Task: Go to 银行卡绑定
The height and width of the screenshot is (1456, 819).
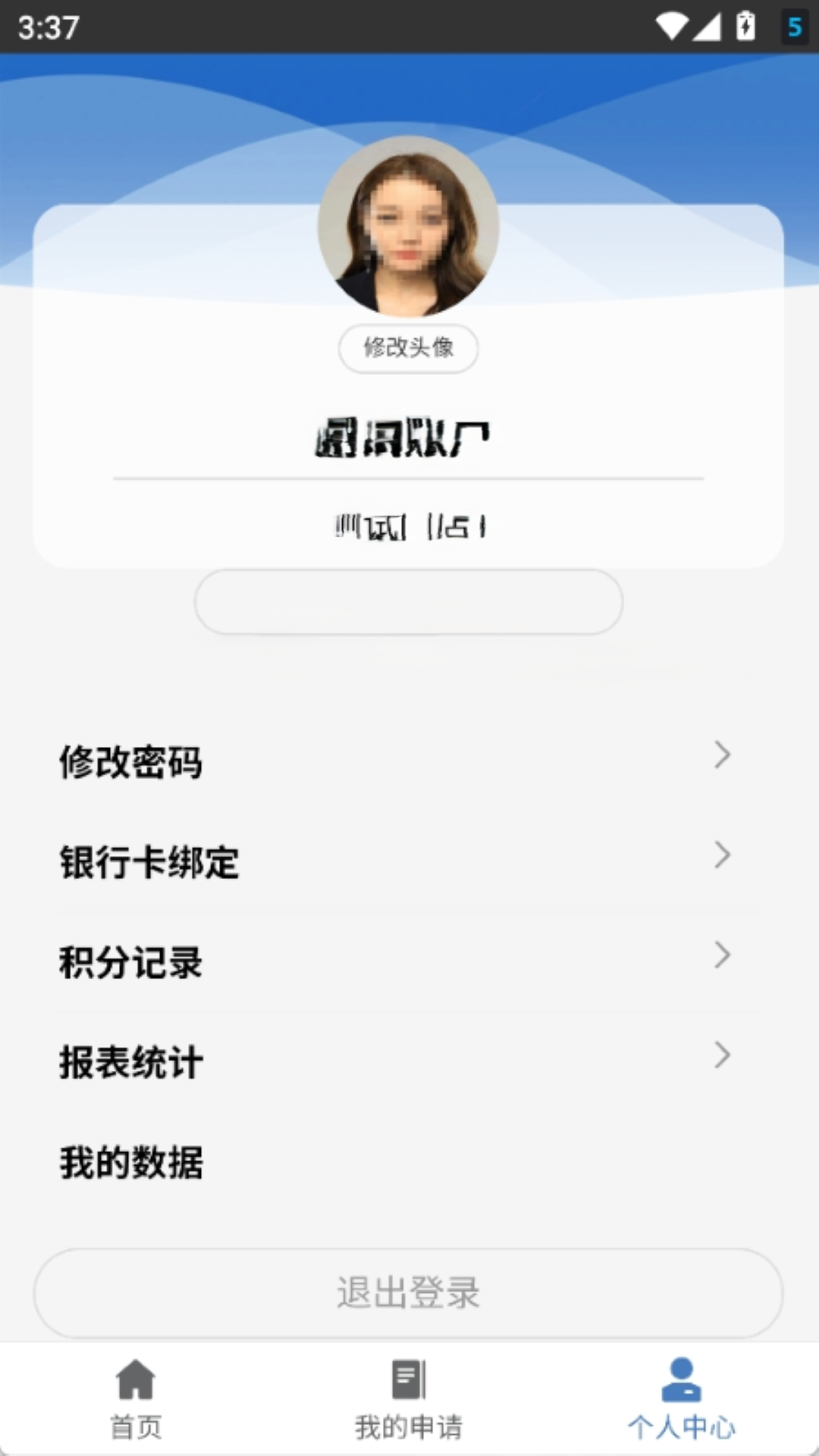Action: click(x=394, y=861)
